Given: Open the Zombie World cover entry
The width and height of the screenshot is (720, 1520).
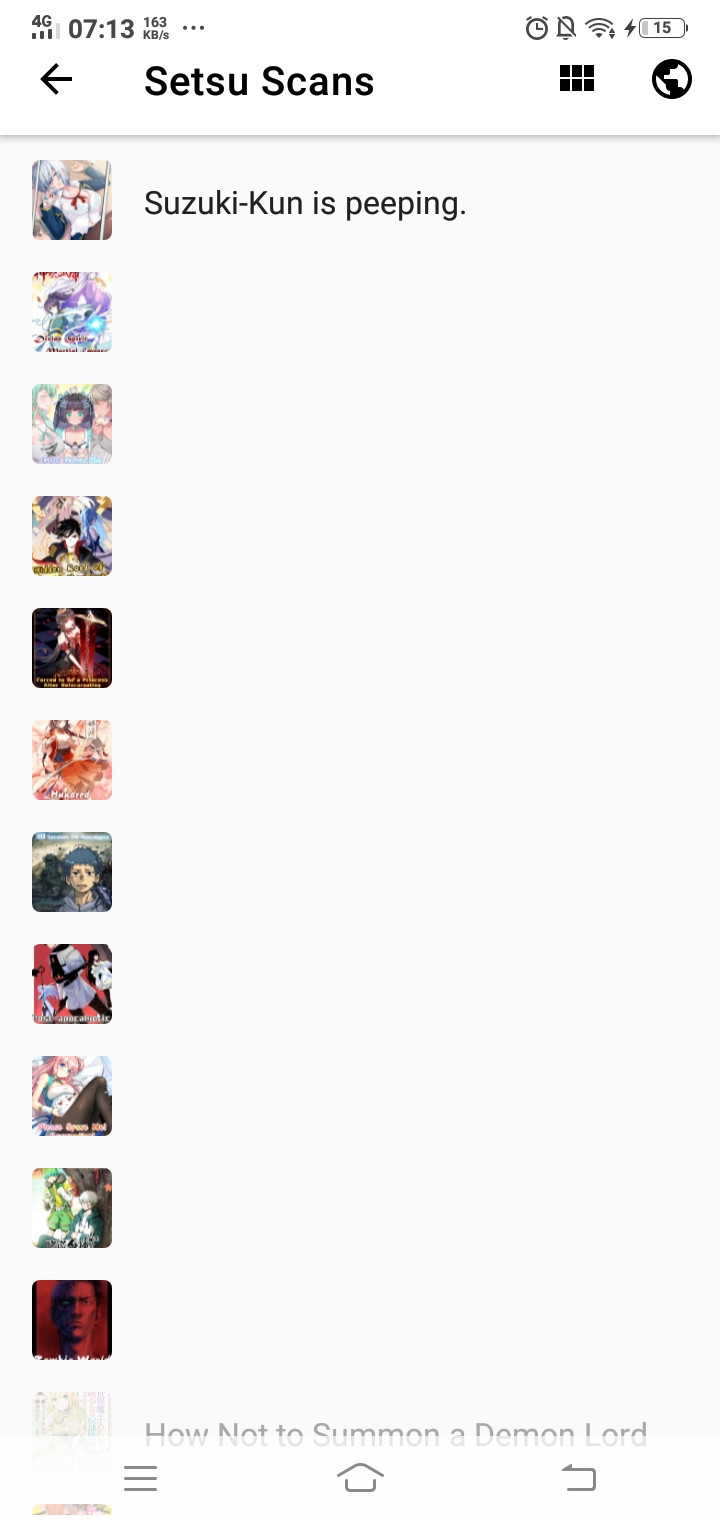Looking at the screenshot, I should click(x=72, y=1320).
